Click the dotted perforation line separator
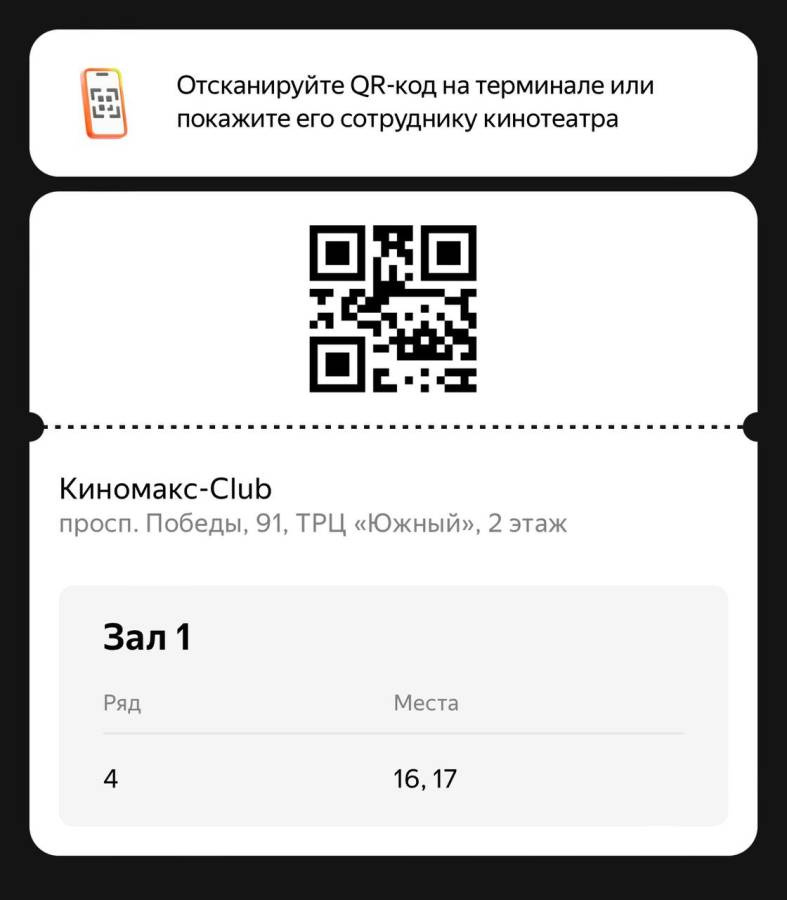Image resolution: width=787 pixels, height=900 pixels. click(x=394, y=424)
